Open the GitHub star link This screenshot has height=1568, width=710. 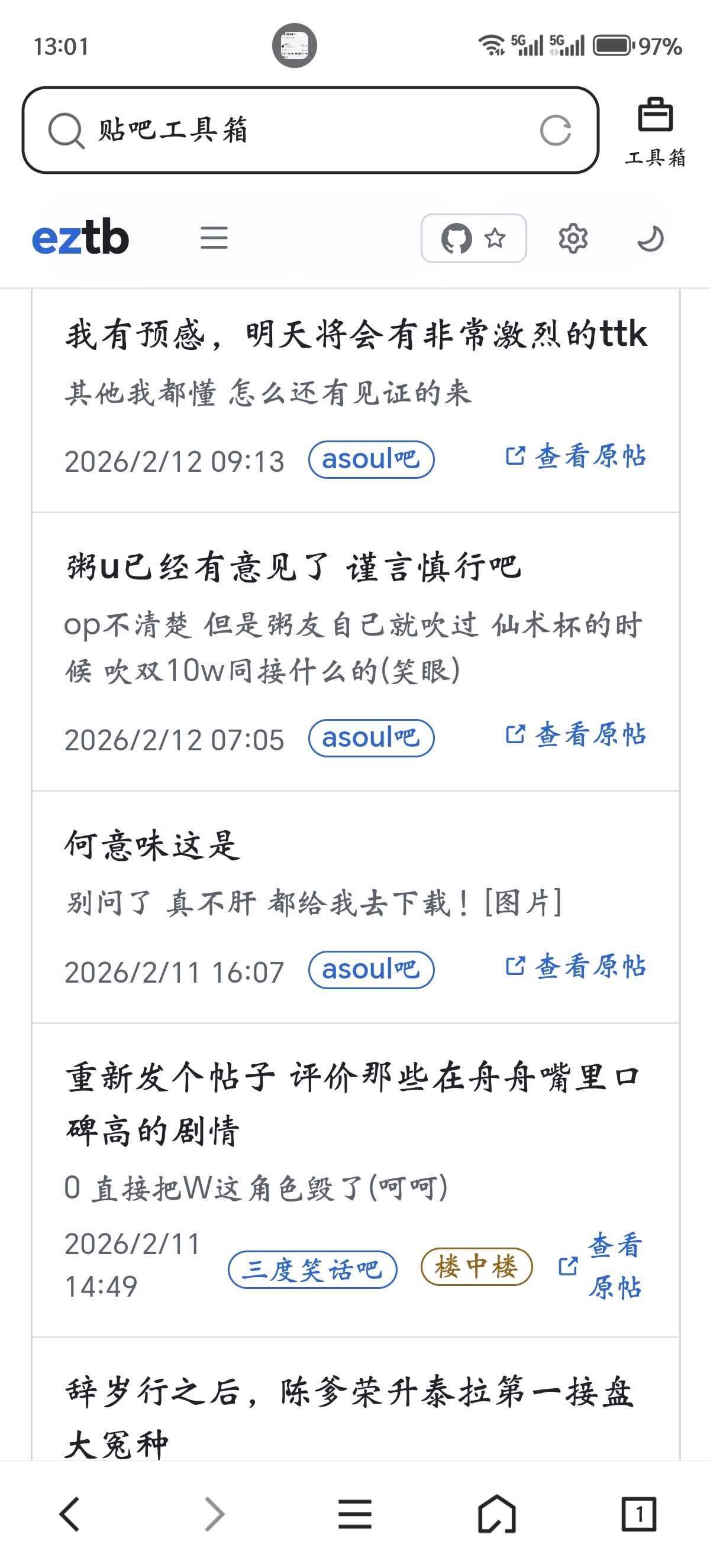click(473, 238)
